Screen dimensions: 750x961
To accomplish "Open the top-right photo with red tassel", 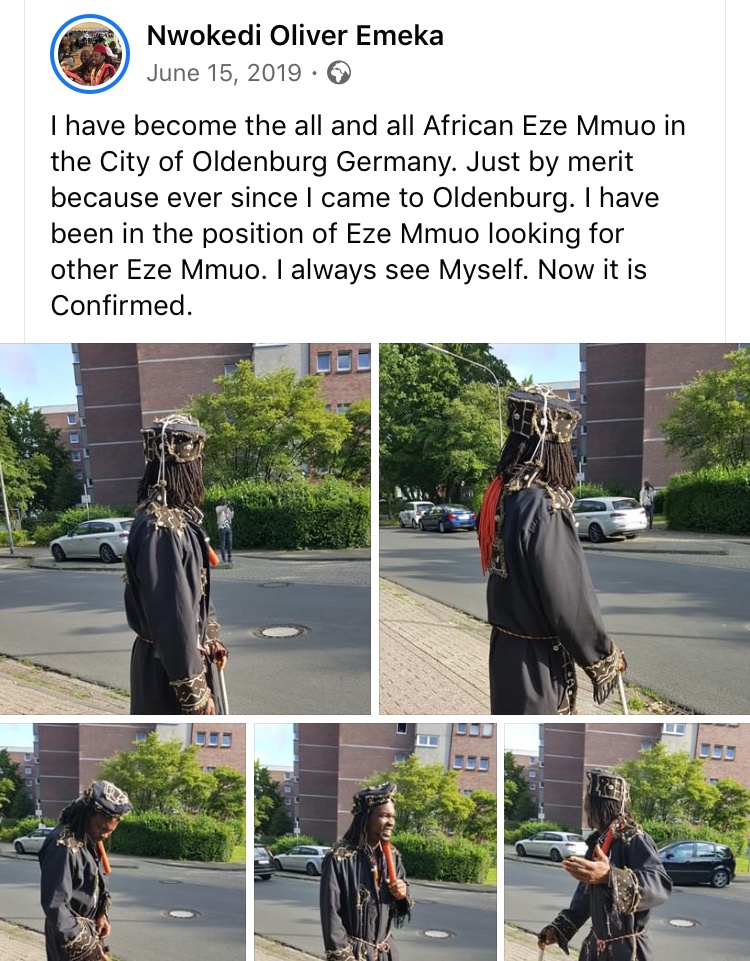I will coord(564,528).
